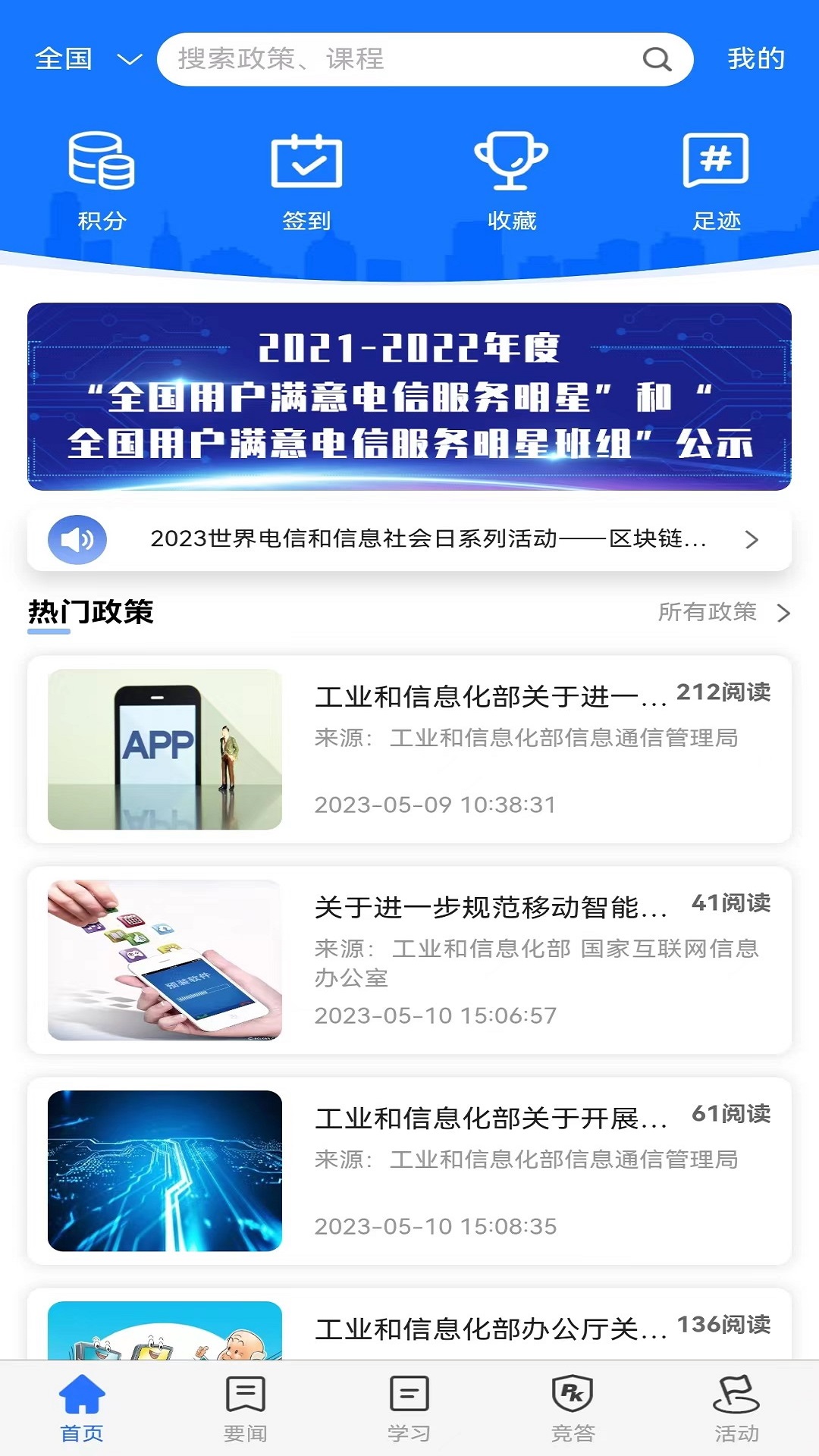The height and width of the screenshot is (1456, 819).
Task: Tap the 搜索政策、课程 search box
Action: click(409, 59)
